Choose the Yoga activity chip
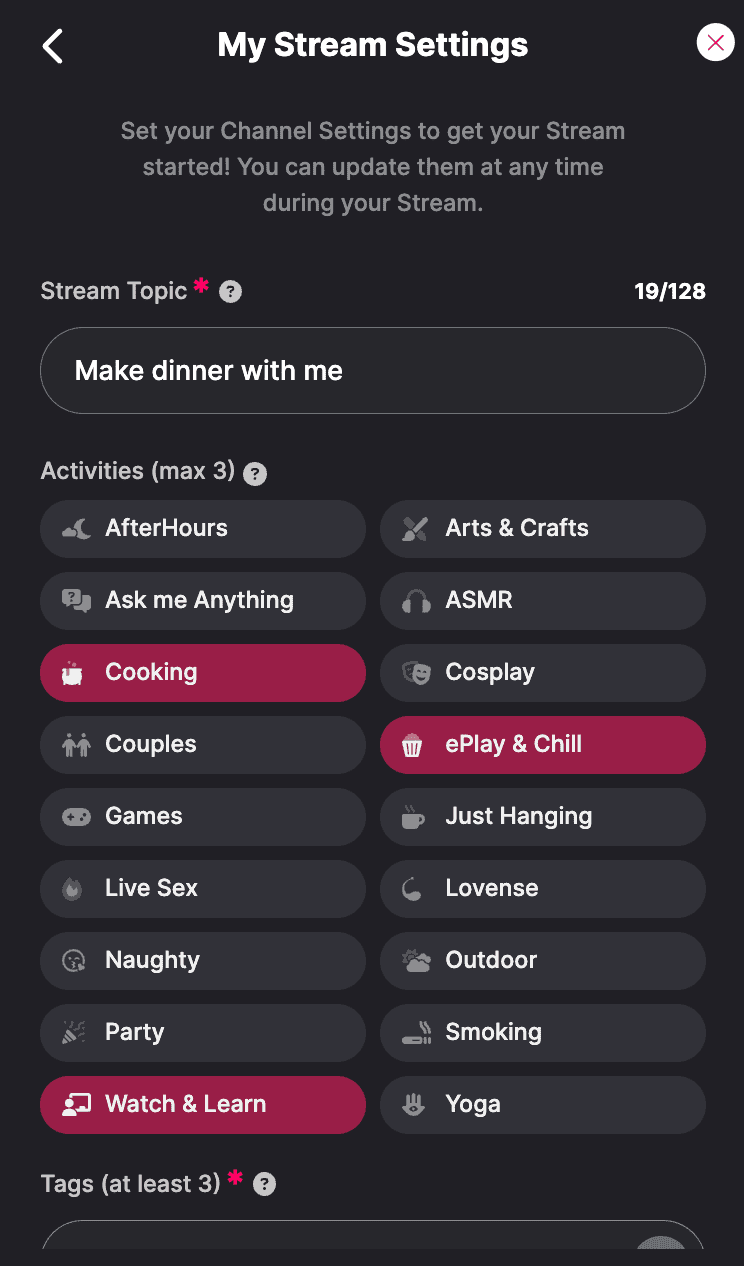This screenshot has width=744, height=1266. tap(543, 1105)
